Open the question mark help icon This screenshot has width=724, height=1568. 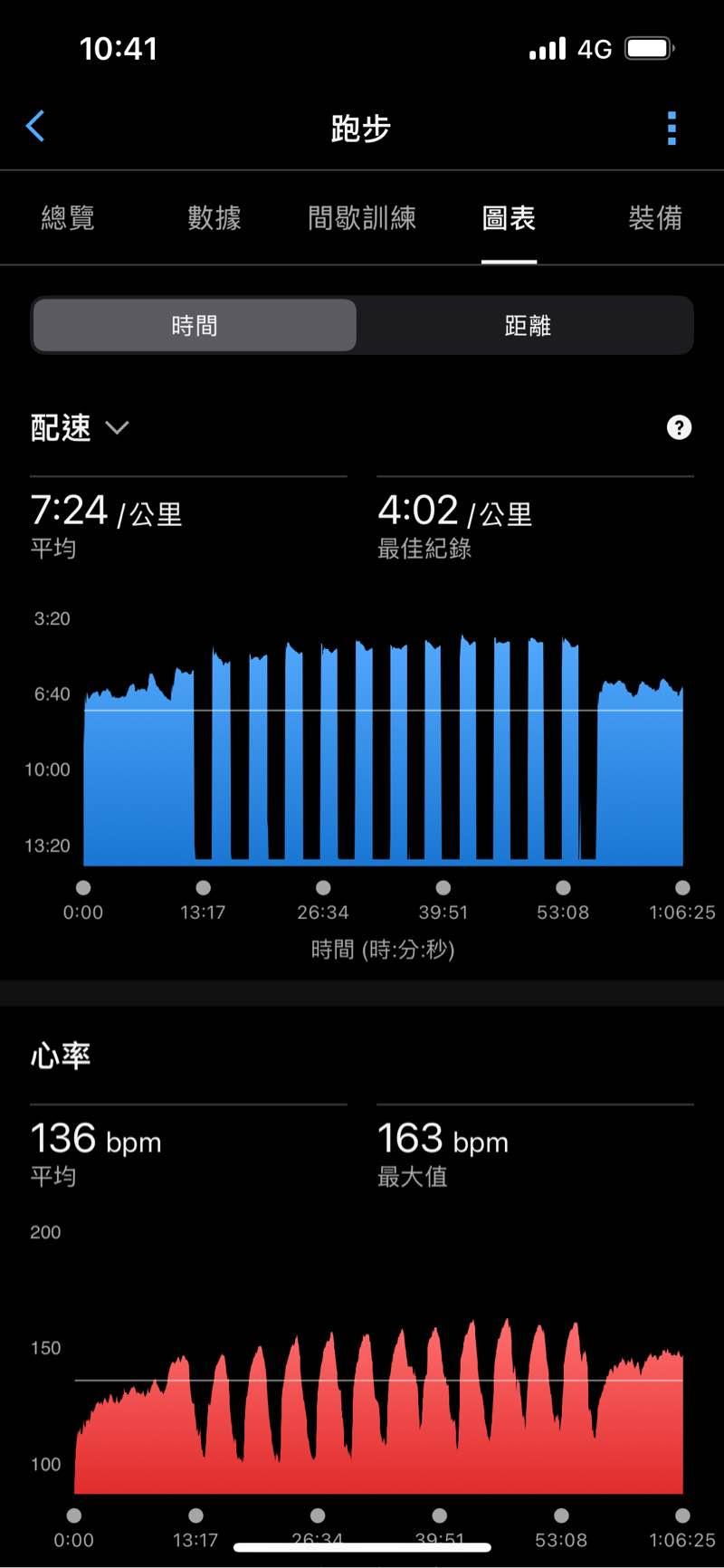click(679, 427)
